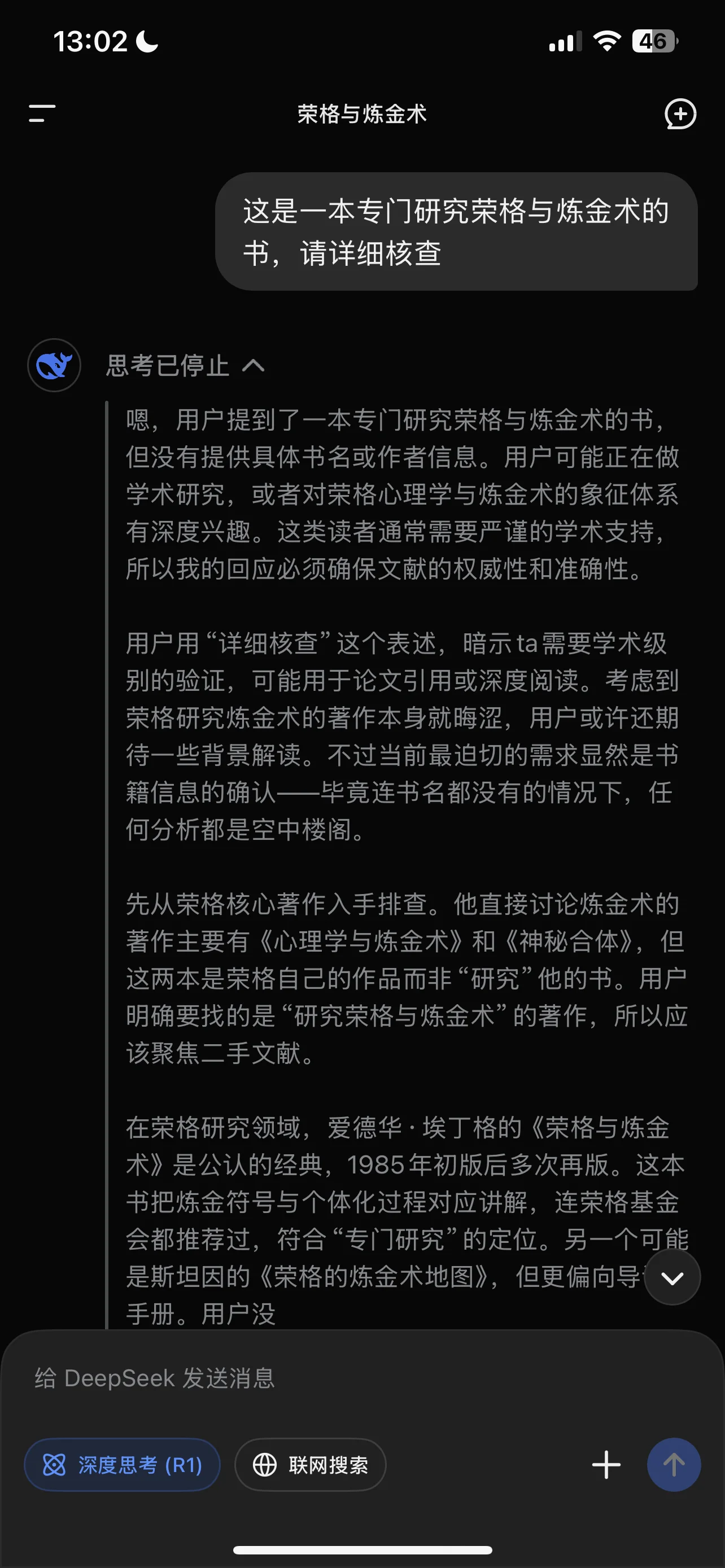The image size is (725, 1568).
Task: Enable 联网搜索 web search
Action: point(311,1465)
